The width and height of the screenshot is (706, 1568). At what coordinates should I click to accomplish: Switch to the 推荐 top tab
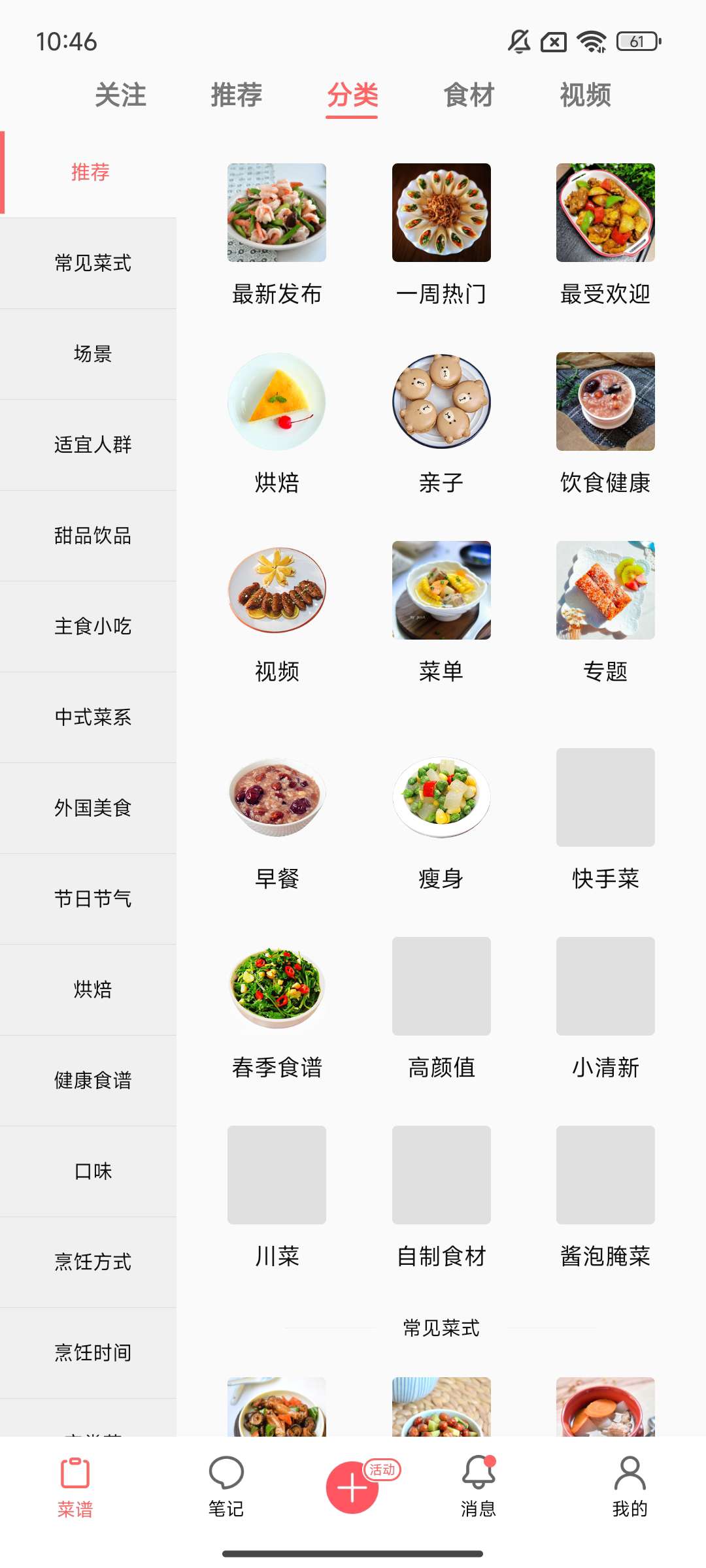[236, 95]
